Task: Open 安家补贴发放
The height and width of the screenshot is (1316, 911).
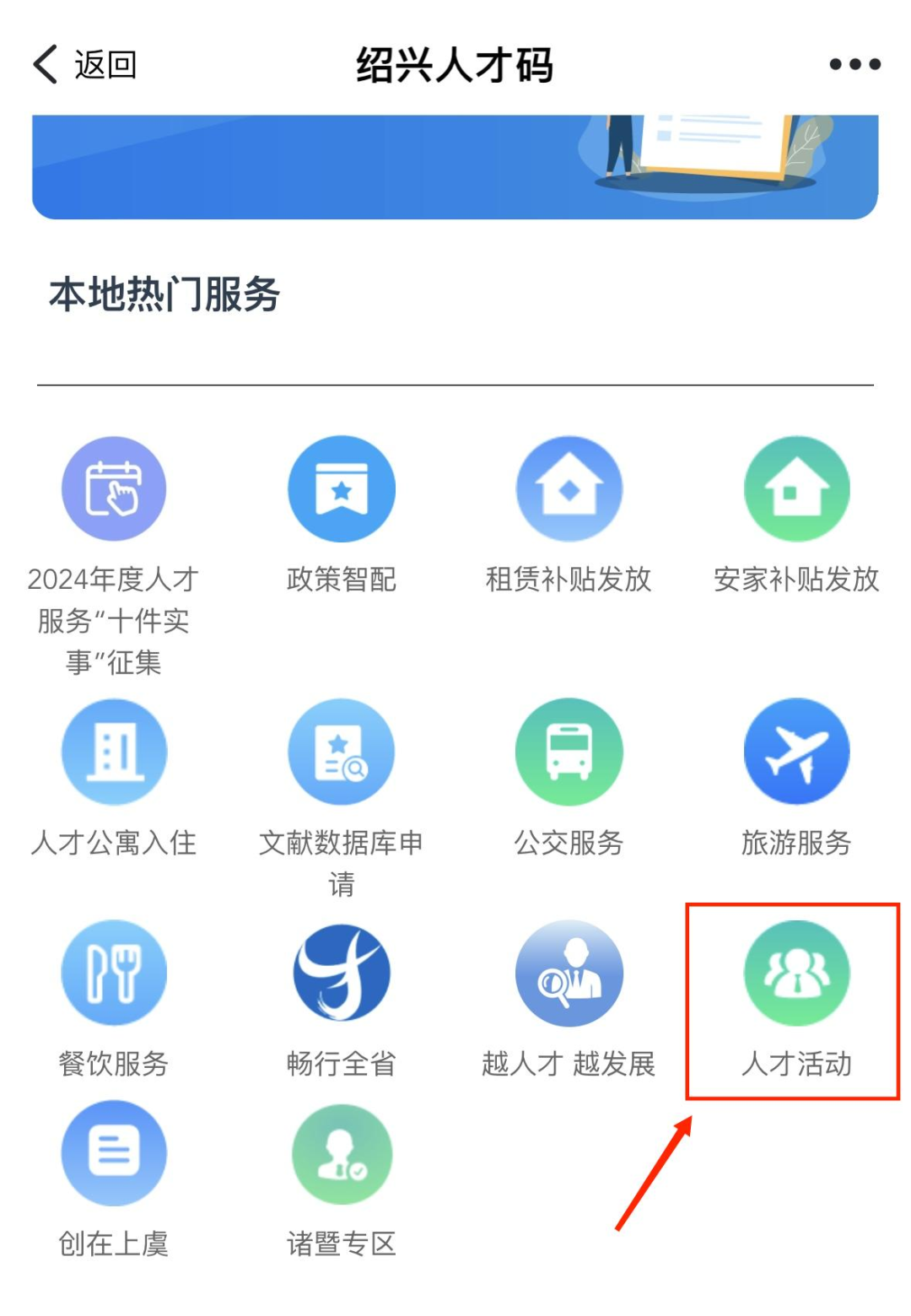Action: 796,489
